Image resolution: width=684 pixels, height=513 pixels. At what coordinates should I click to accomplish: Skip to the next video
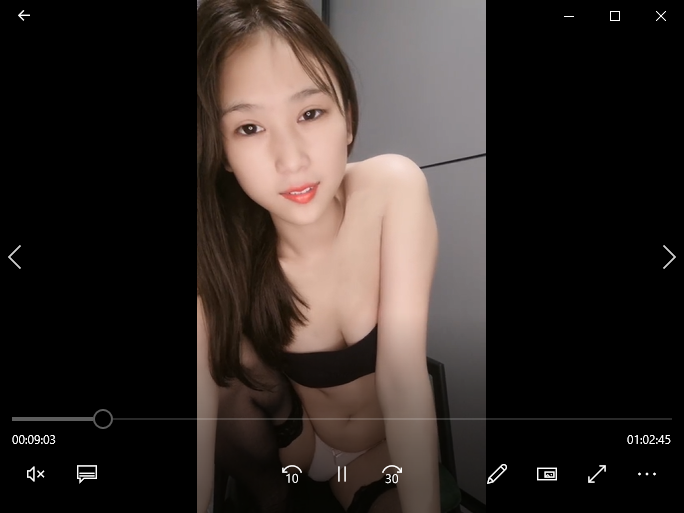(x=669, y=257)
